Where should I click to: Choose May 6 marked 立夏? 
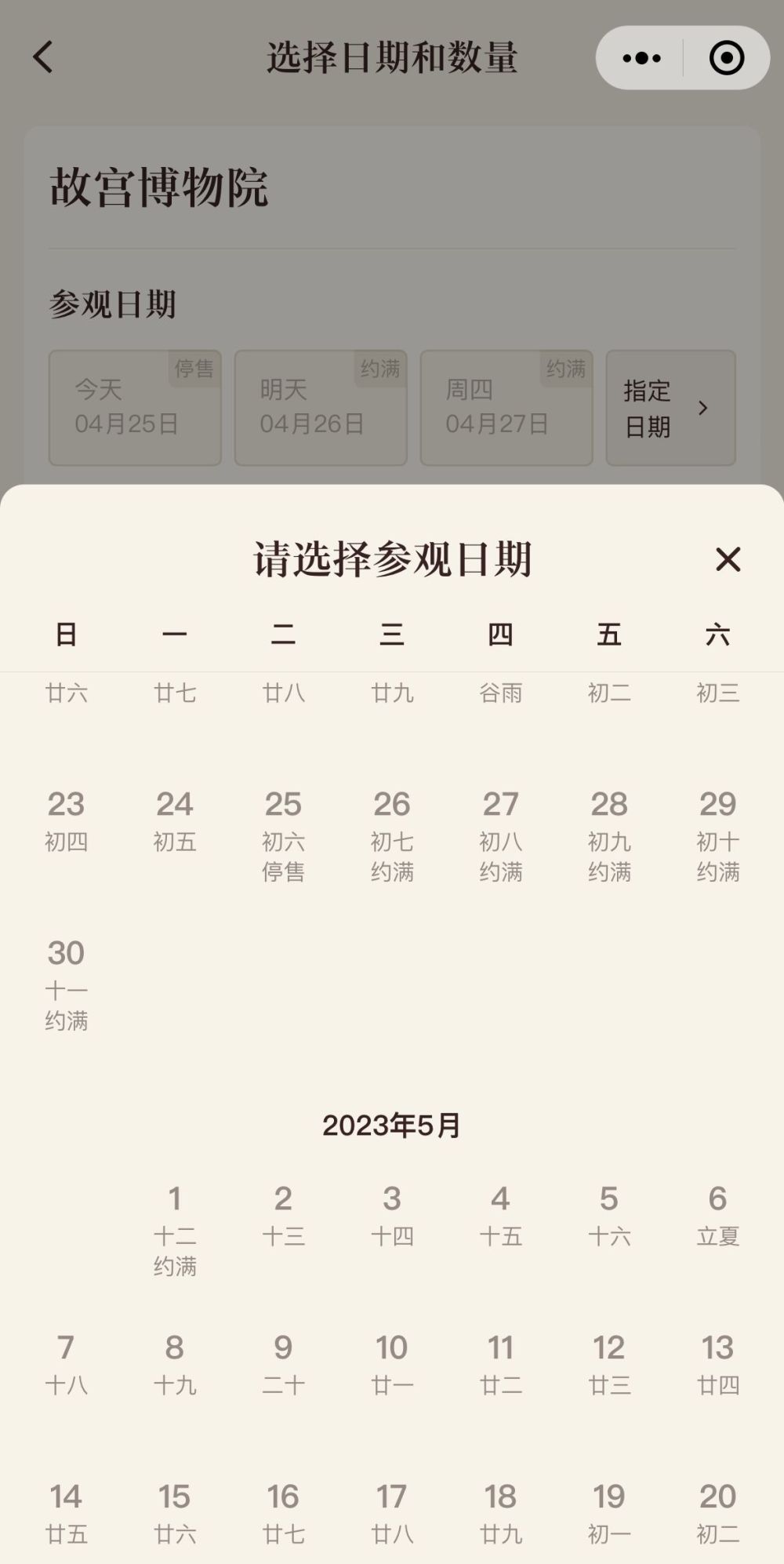[717, 1216]
